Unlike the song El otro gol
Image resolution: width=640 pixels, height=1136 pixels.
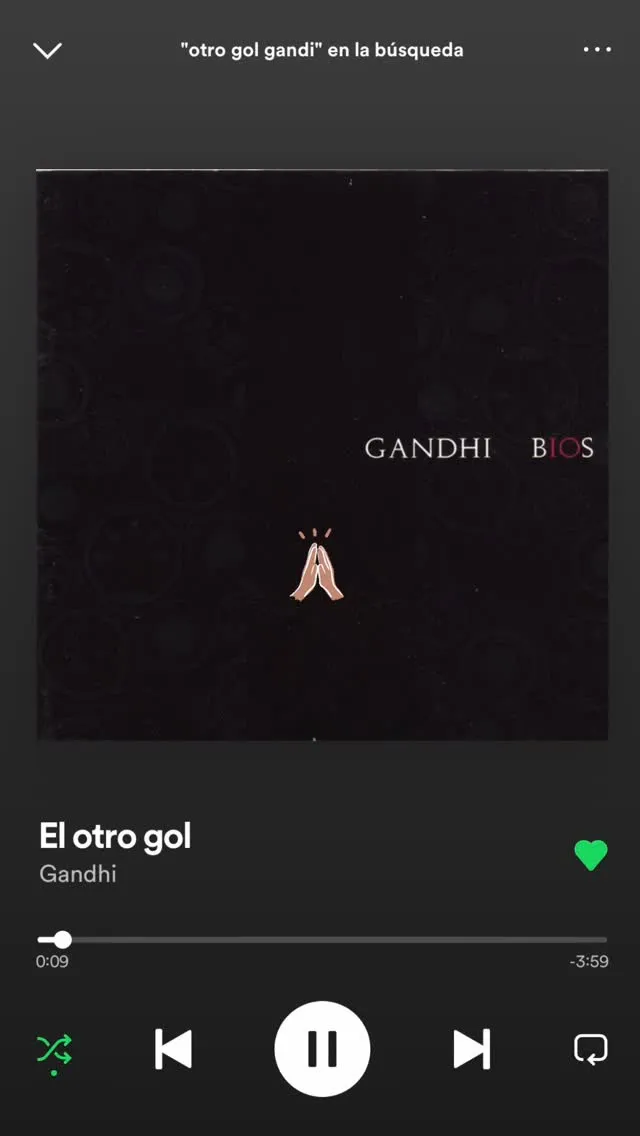tap(590, 855)
